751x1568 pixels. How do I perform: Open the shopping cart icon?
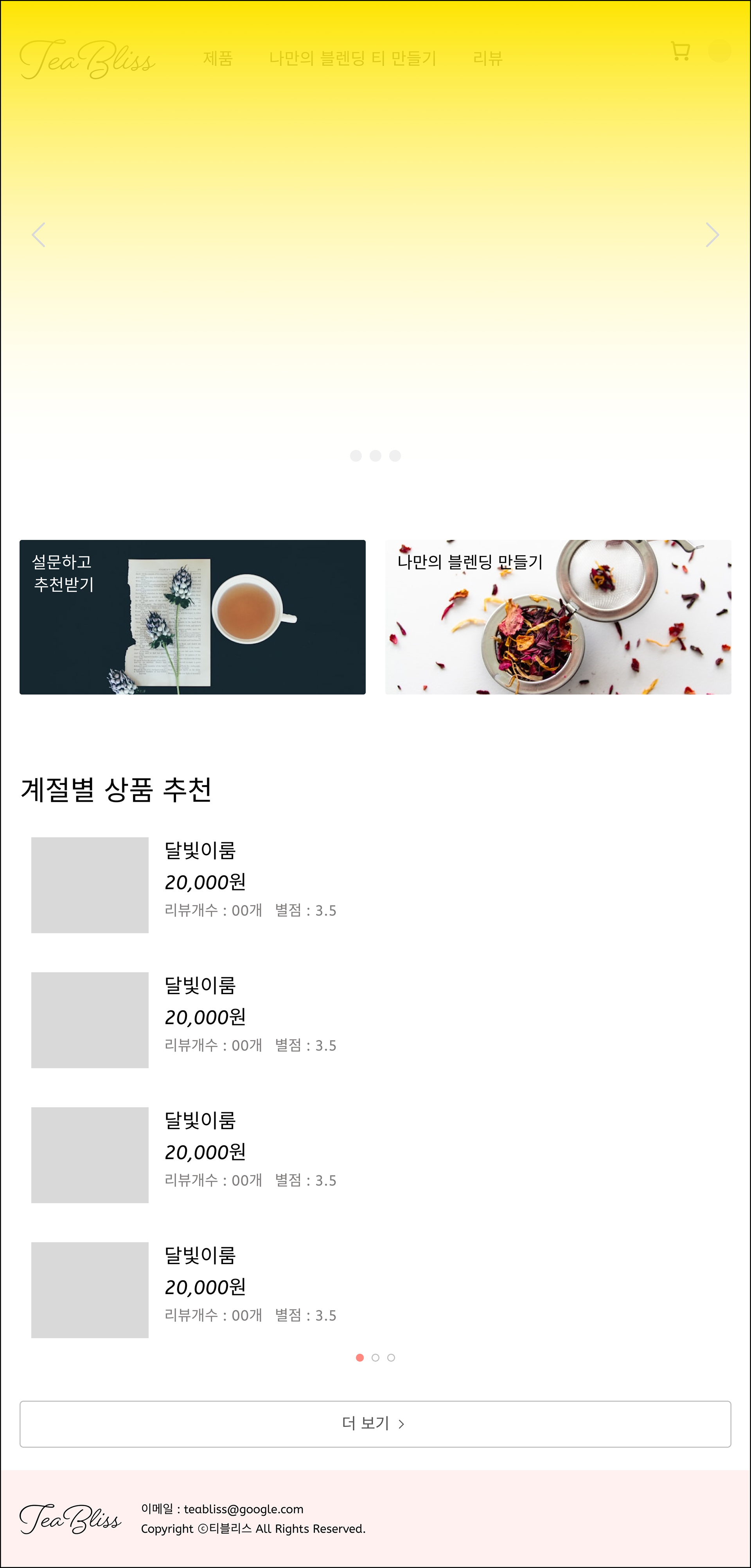point(680,51)
